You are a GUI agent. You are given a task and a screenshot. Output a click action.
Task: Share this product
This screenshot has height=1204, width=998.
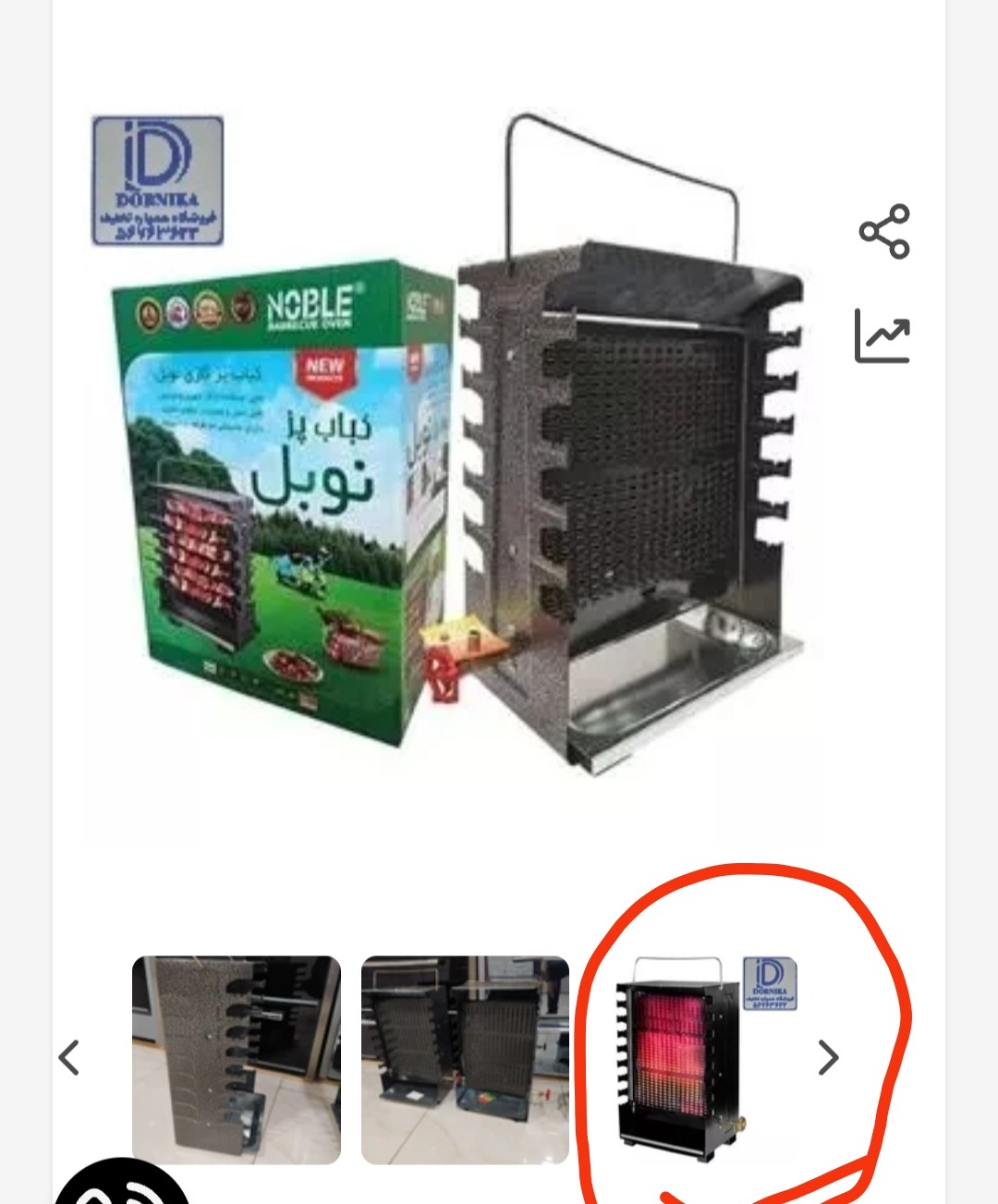[x=884, y=231]
